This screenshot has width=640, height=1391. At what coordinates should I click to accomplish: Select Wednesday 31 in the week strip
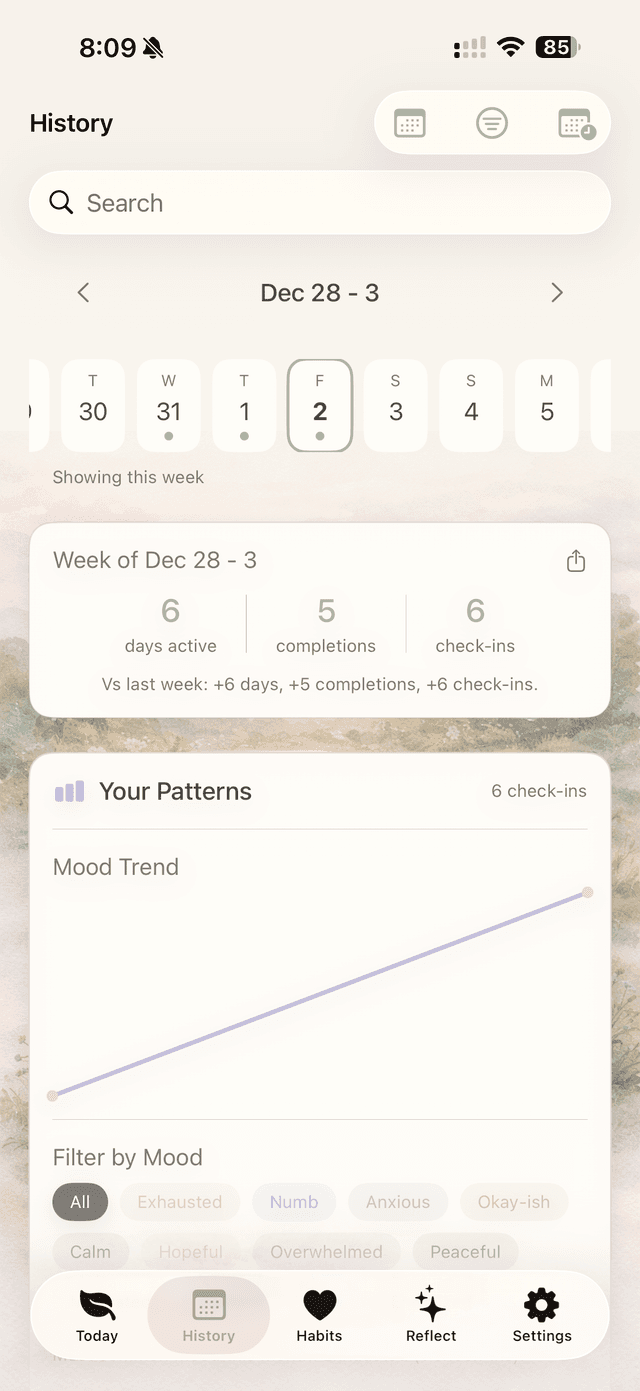pos(169,405)
